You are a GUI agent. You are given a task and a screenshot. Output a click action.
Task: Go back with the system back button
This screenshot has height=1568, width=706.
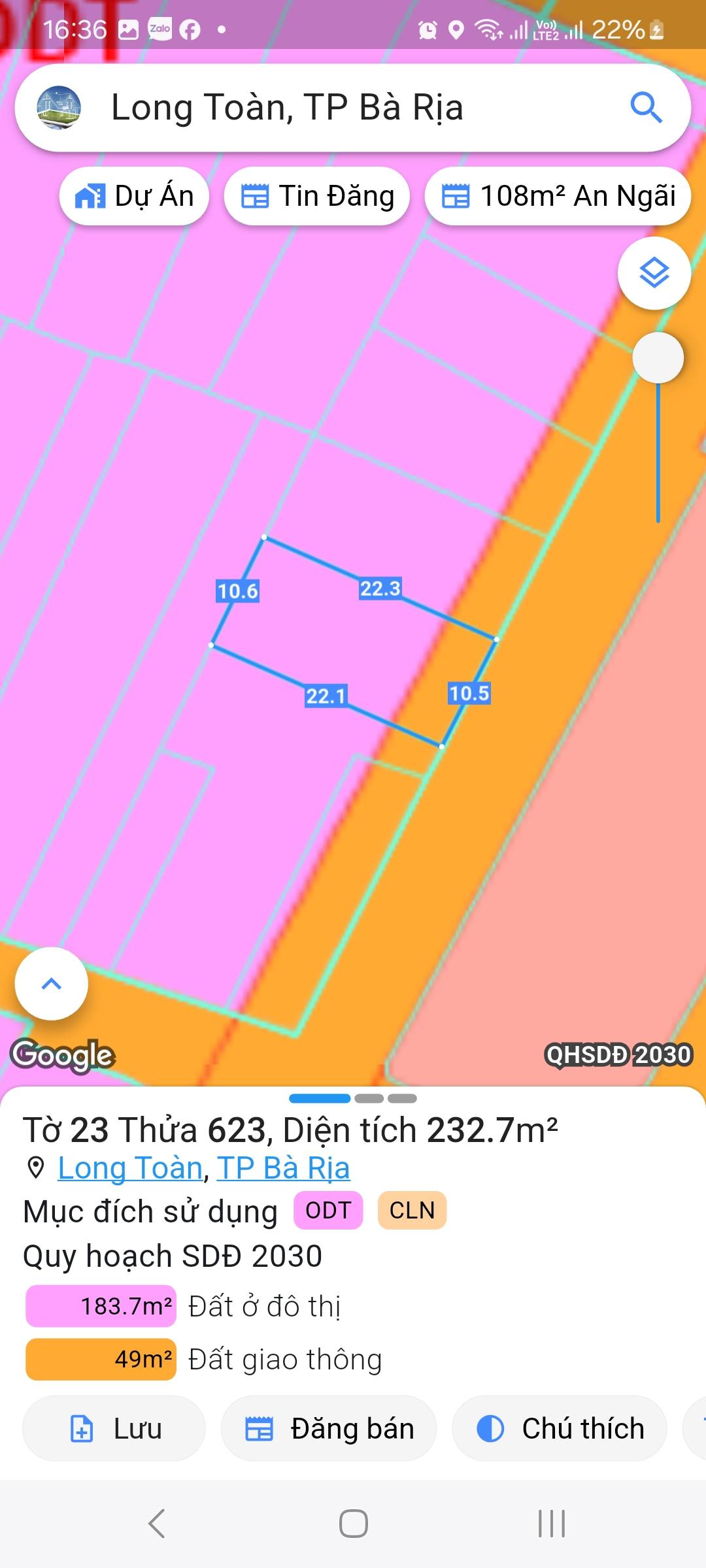[x=157, y=1524]
